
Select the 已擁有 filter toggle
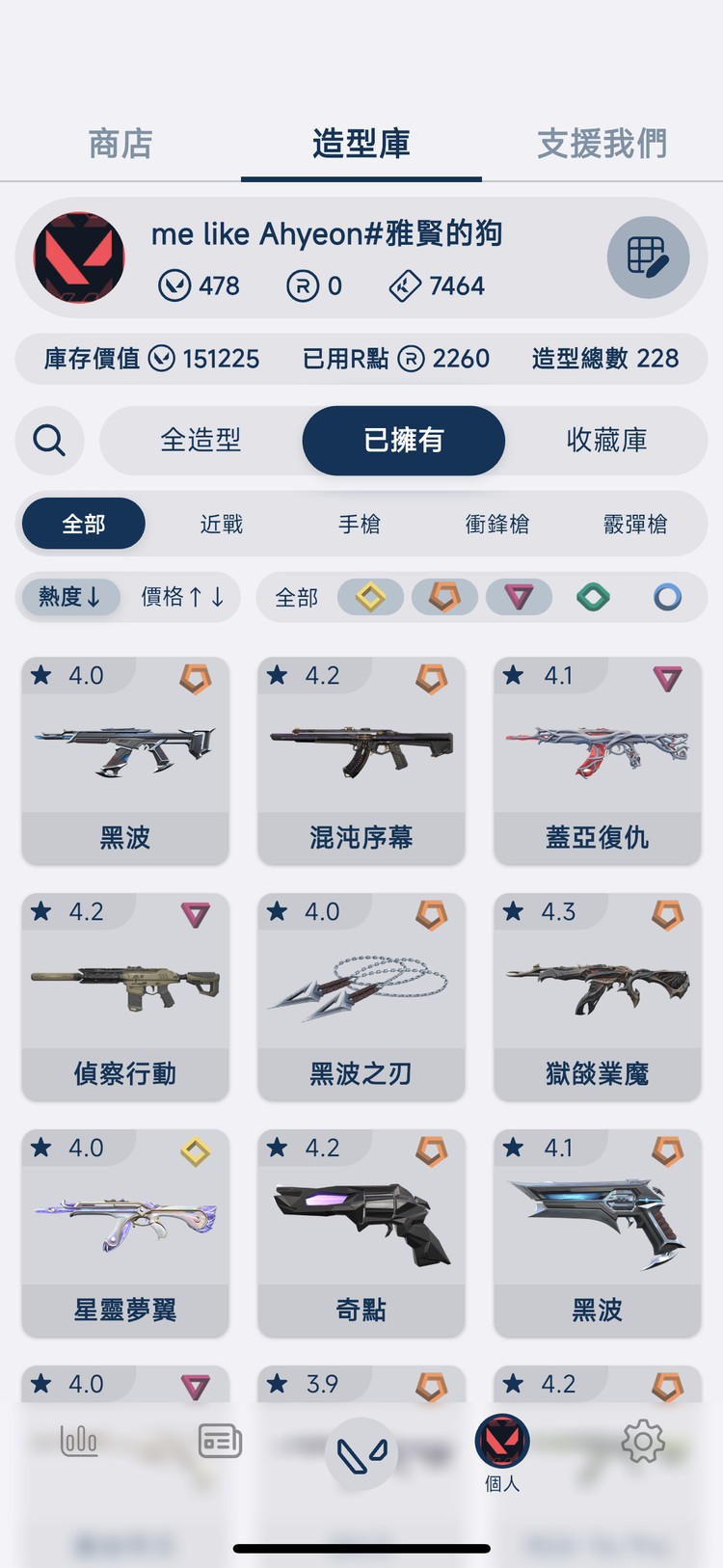[403, 441]
